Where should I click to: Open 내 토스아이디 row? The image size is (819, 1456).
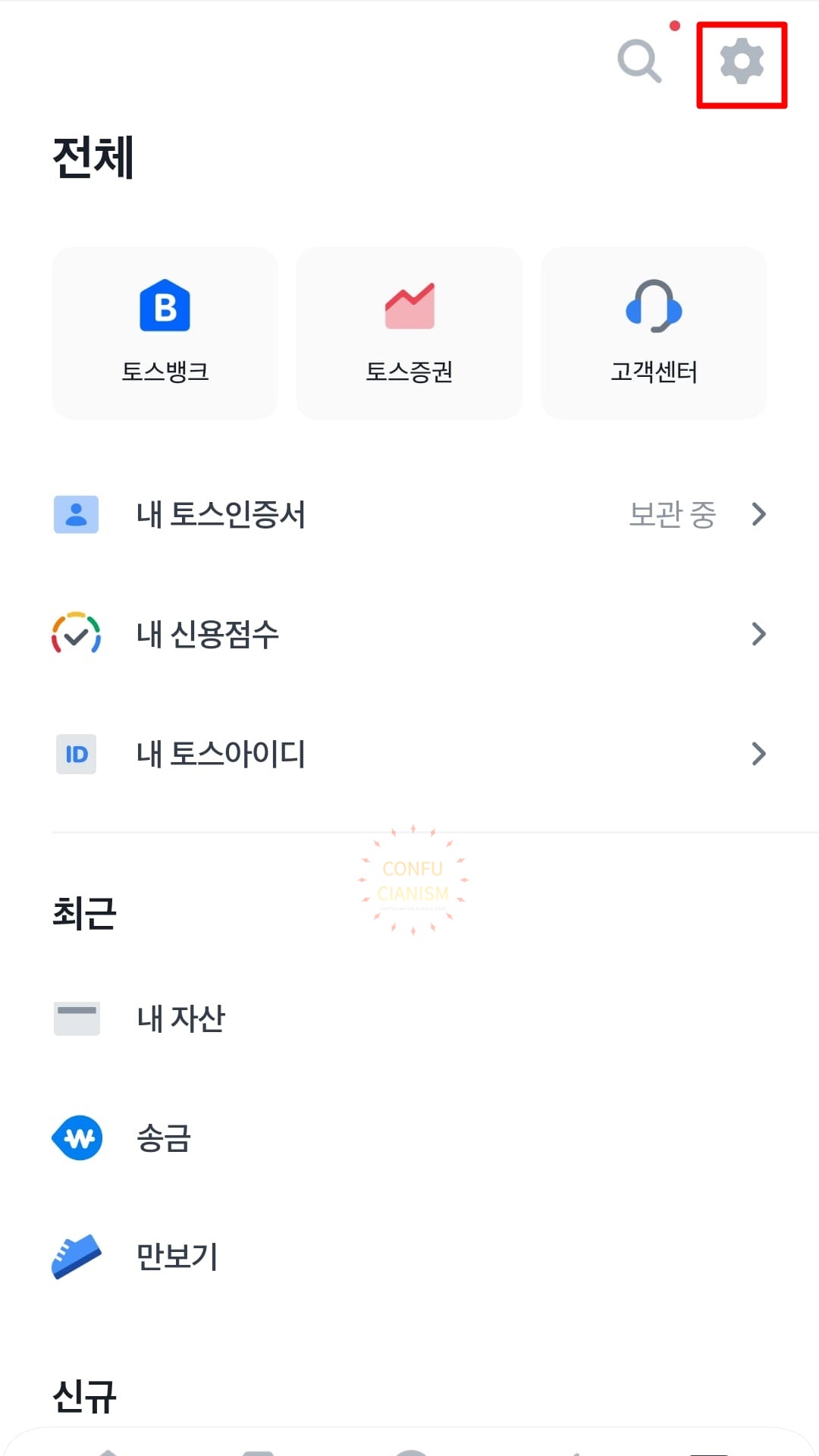409,754
